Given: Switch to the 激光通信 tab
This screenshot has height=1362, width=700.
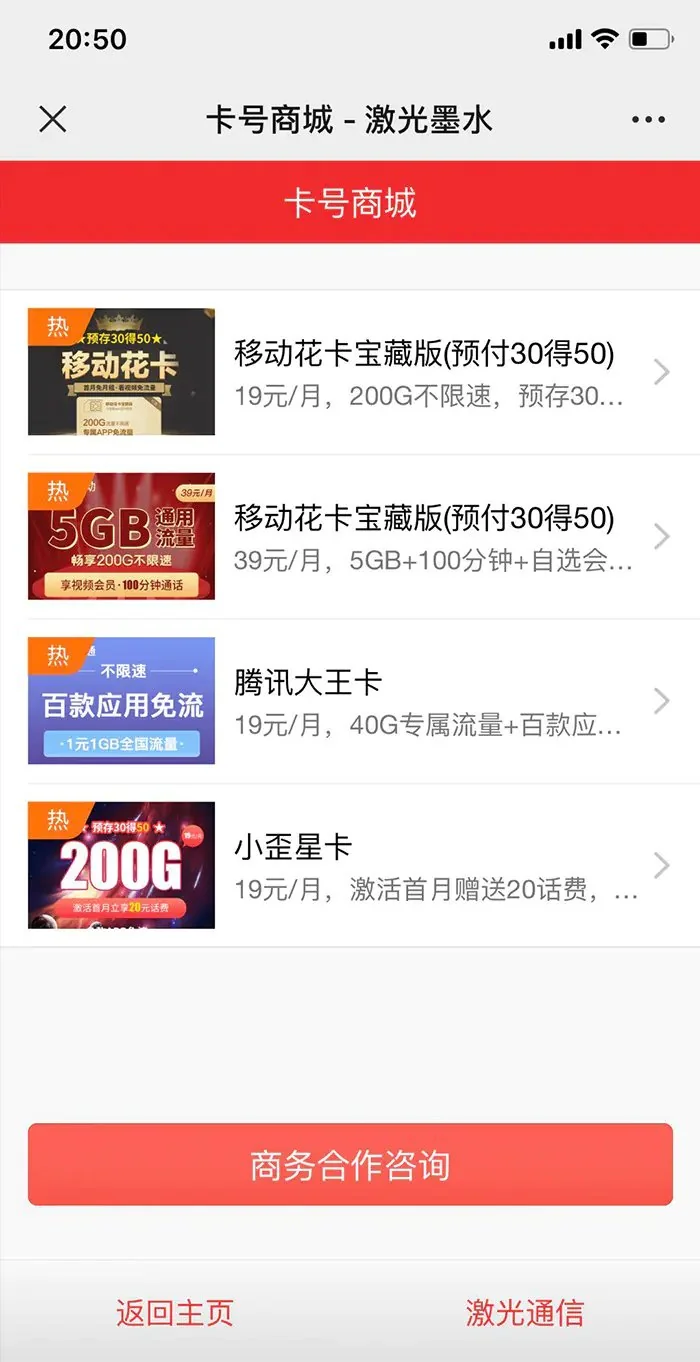Looking at the screenshot, I should coord(524,1312).
